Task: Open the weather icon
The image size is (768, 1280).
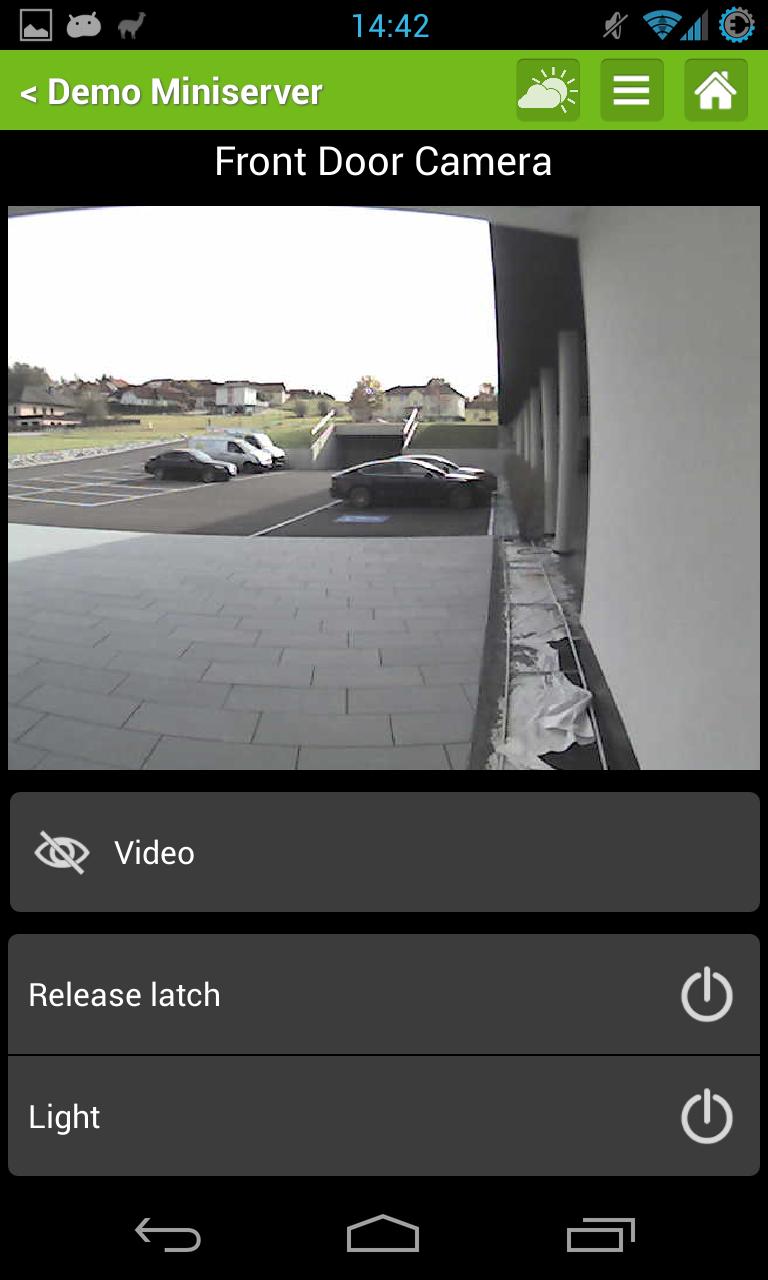Action: [548, 91]
